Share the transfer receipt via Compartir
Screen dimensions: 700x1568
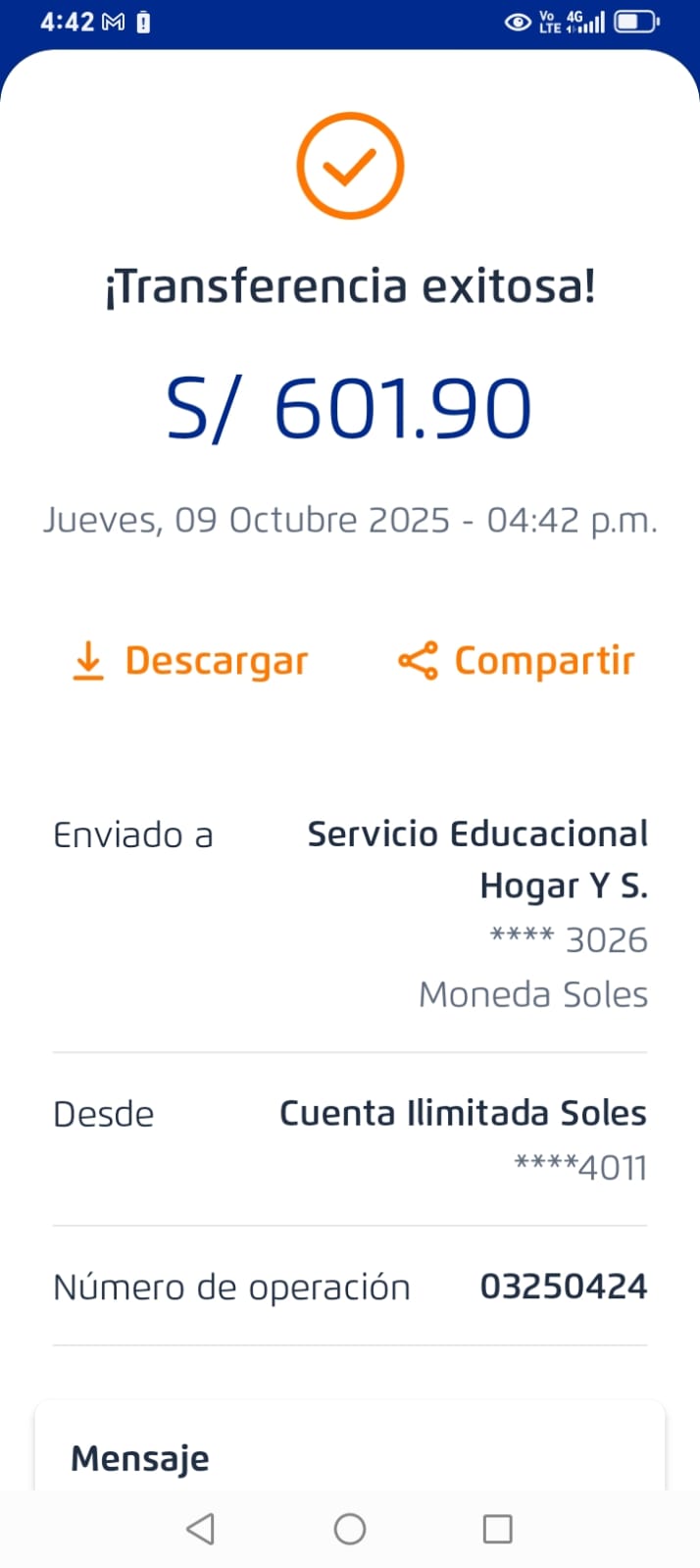point(517,661)
